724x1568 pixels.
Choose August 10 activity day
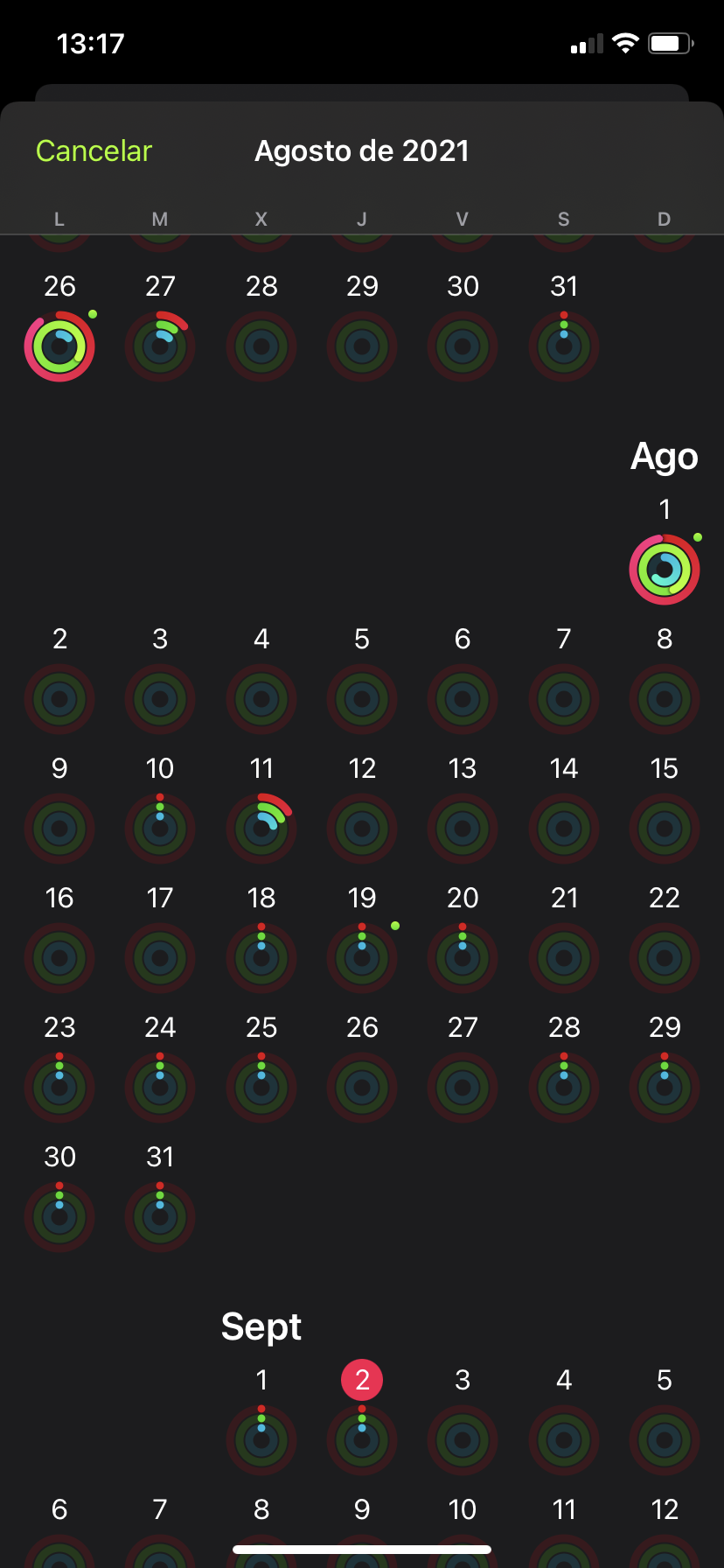[x=160, y=828]
